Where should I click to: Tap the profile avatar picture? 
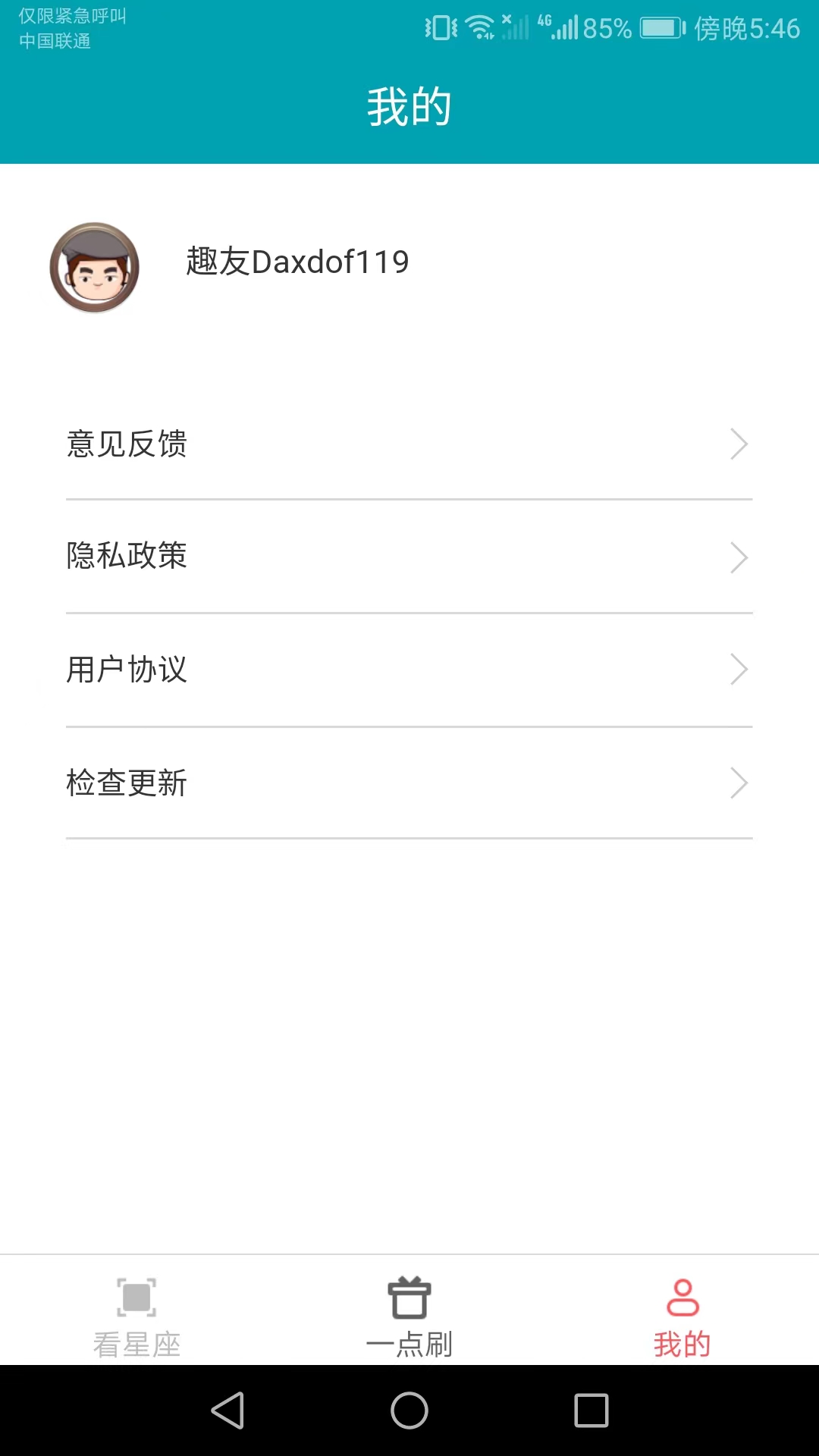[x=95, y=267]
